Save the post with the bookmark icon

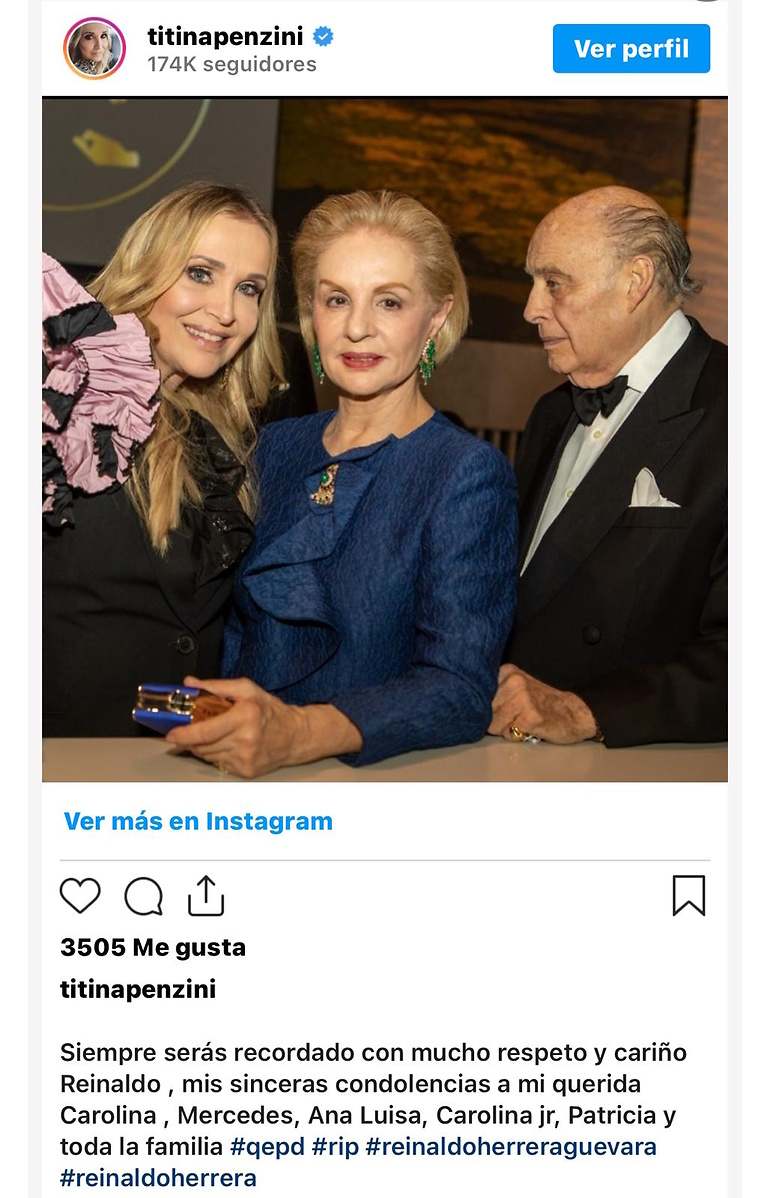click(x=688, y=896)
